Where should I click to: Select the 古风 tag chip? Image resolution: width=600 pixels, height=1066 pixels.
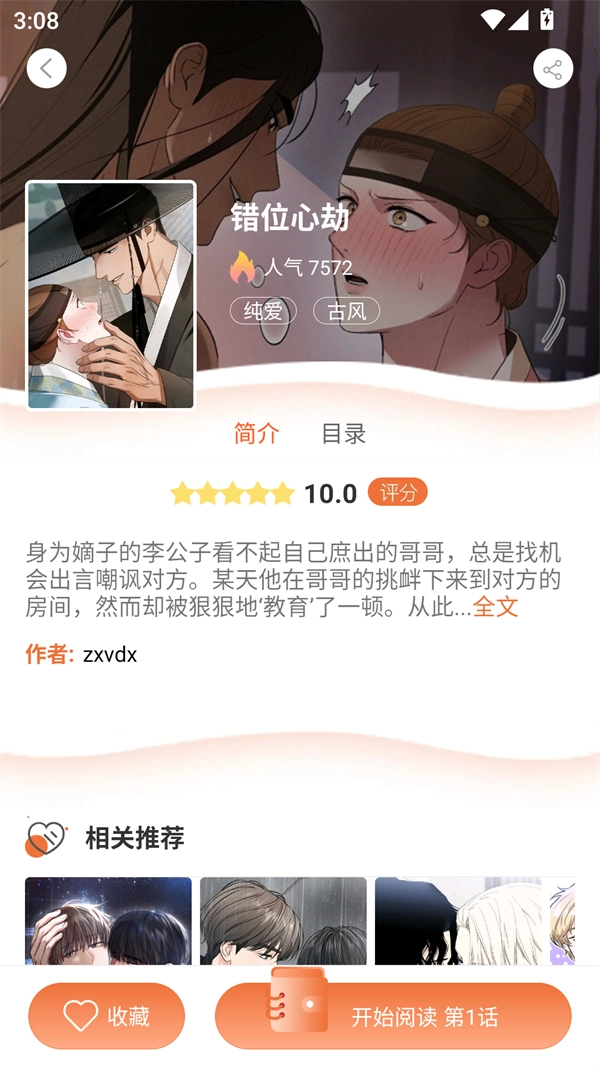point(346,311)
